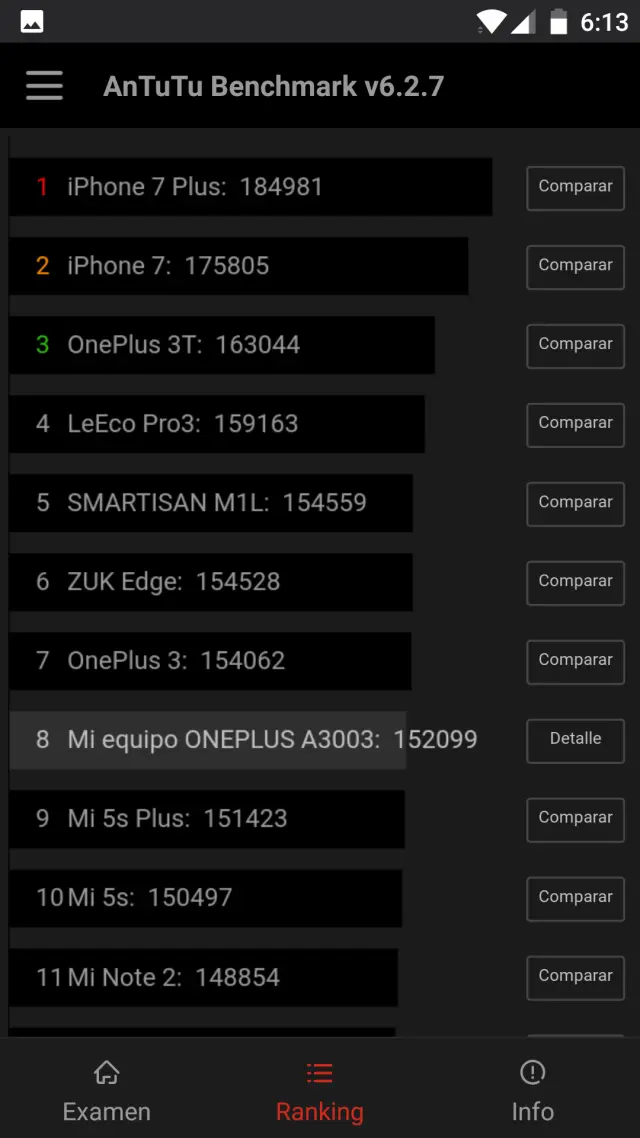Compare with OnePlus 3
Screen dimensions: 640x1138
(x=575, y=661)
